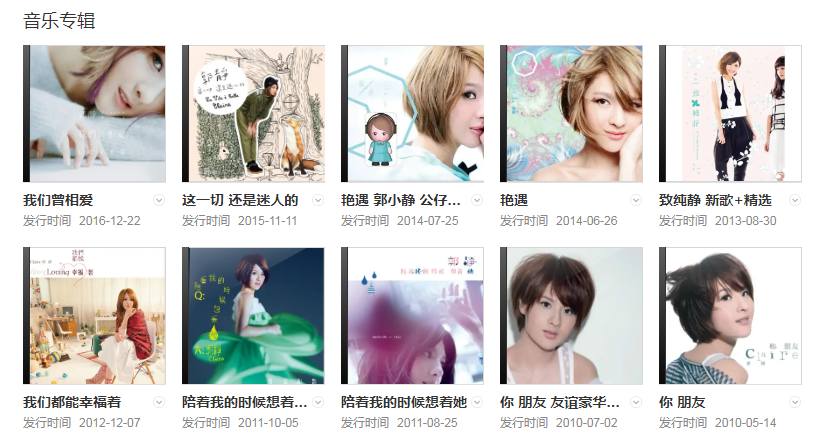The image size is (818, 442).
Task: Open album 致纯静 新歌+精选 cover
Action: click(x=731, y=113)
